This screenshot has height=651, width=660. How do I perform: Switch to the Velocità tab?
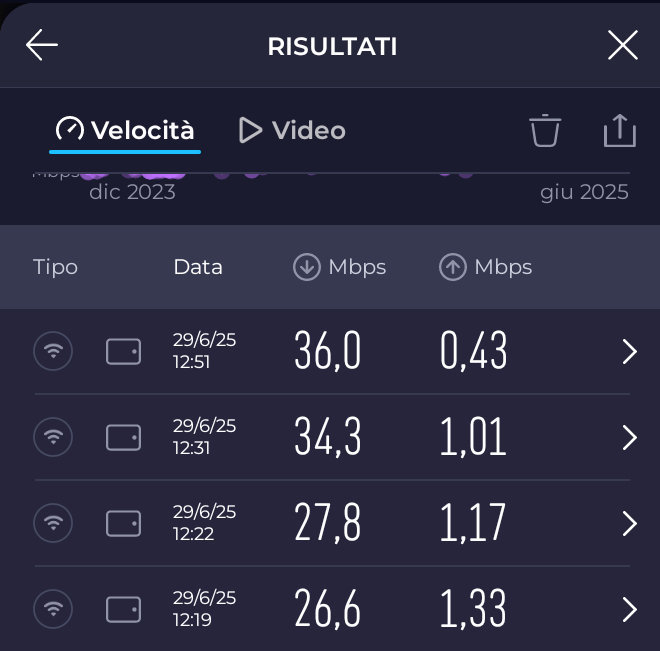point(126,130)
